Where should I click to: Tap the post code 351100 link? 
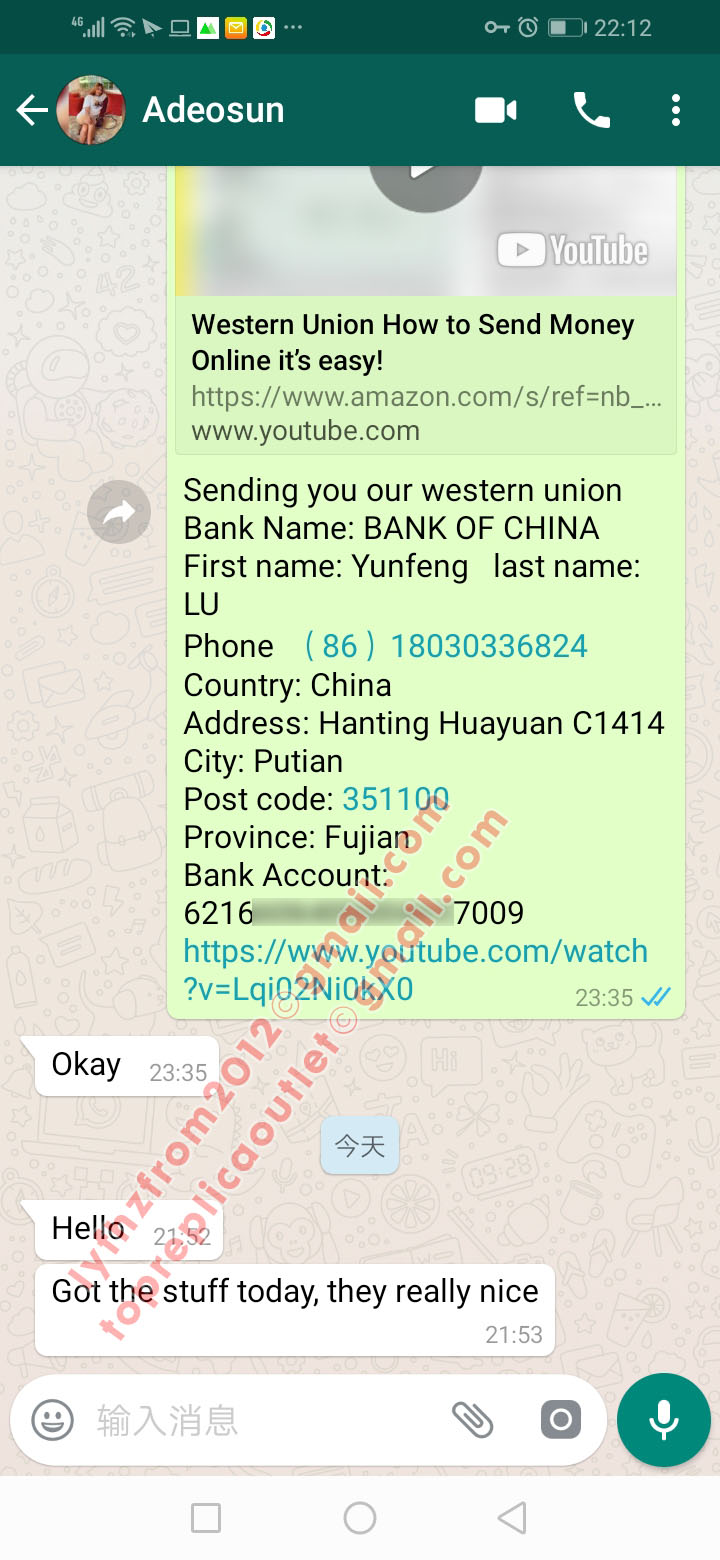click(x=395, y=799)
